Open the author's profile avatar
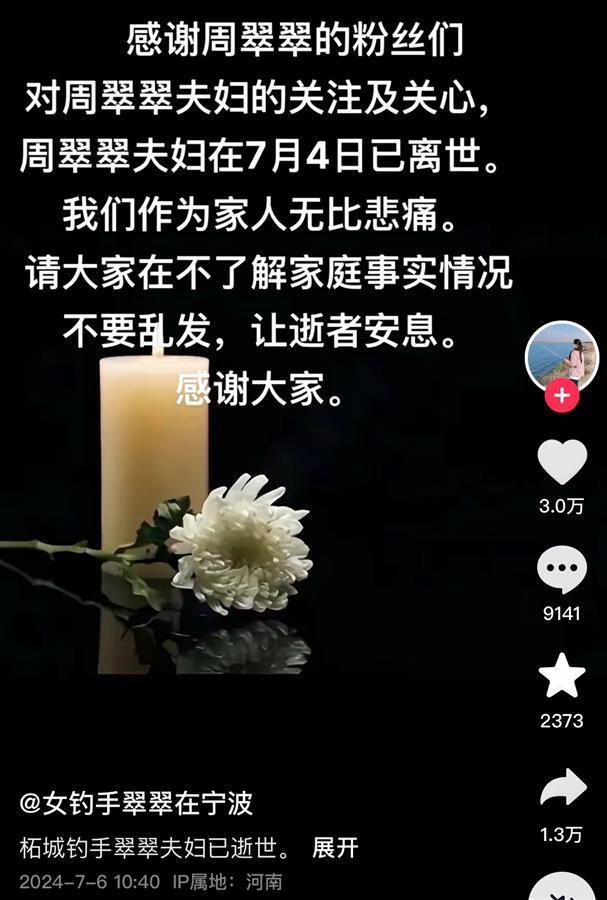 tap(561, 355)
